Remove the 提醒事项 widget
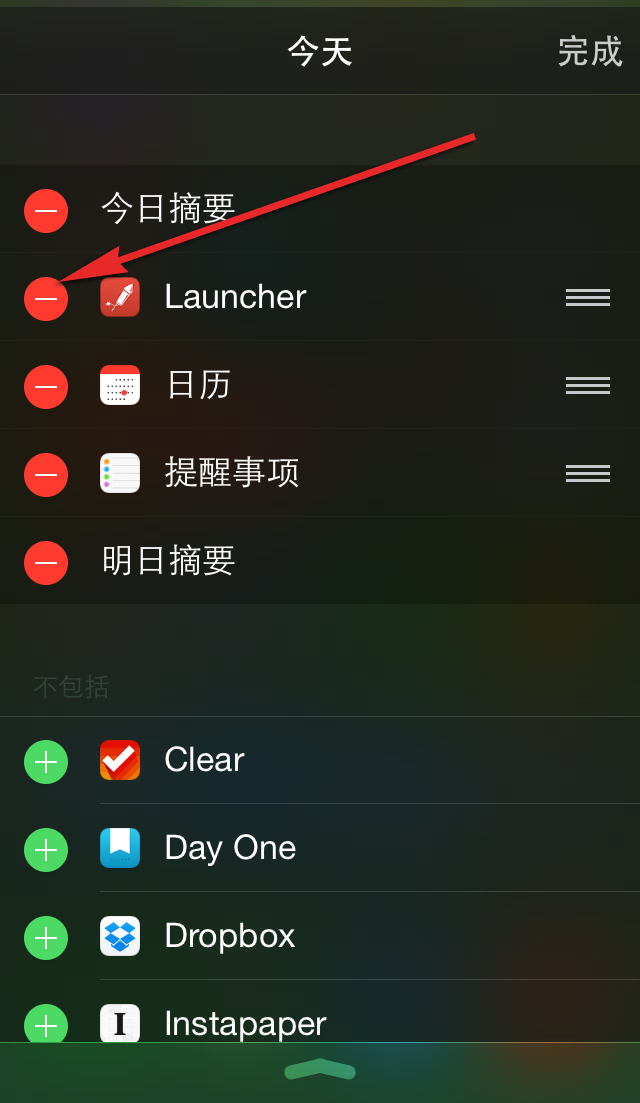This screenshot has height=1103, width=640. (x=46, y=475)
